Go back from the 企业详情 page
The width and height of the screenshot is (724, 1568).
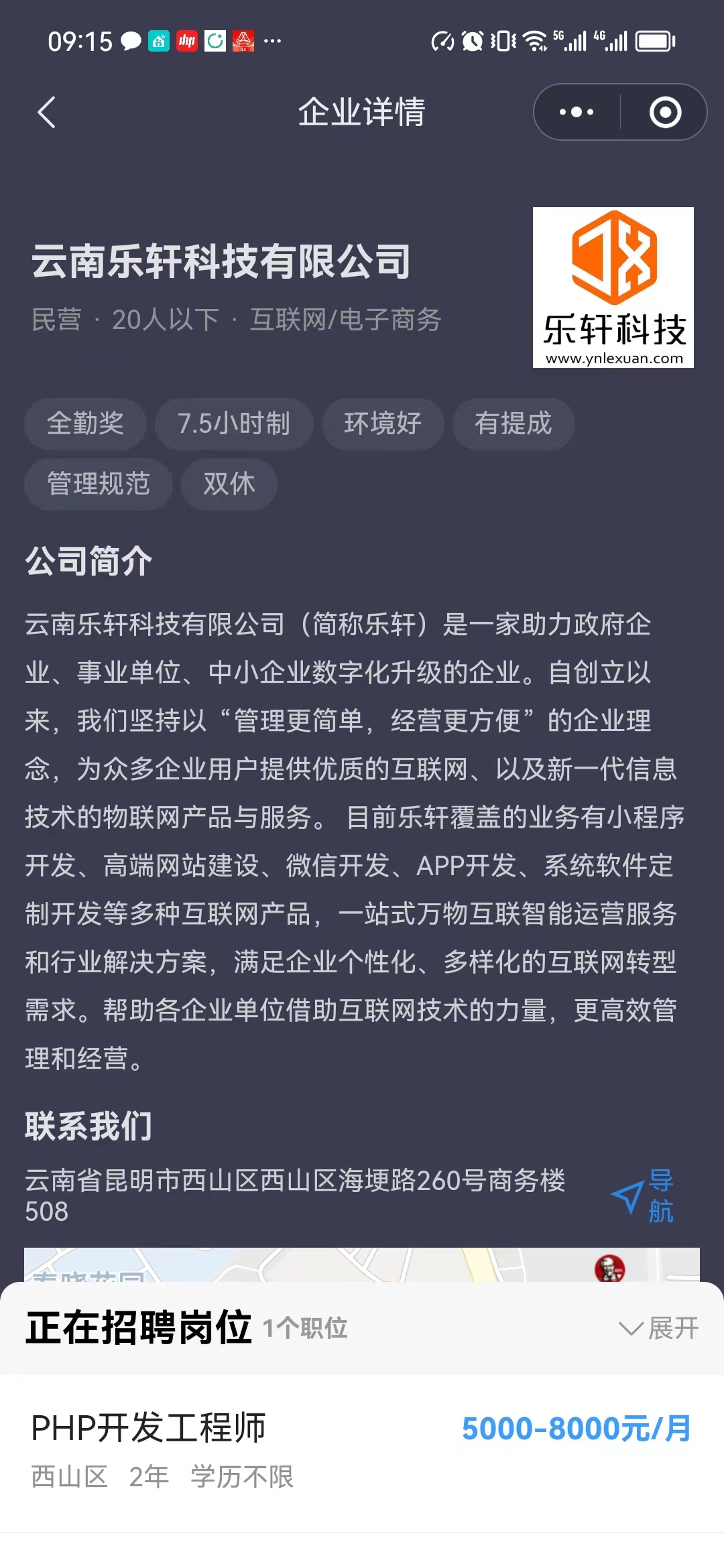click(46, 112)
